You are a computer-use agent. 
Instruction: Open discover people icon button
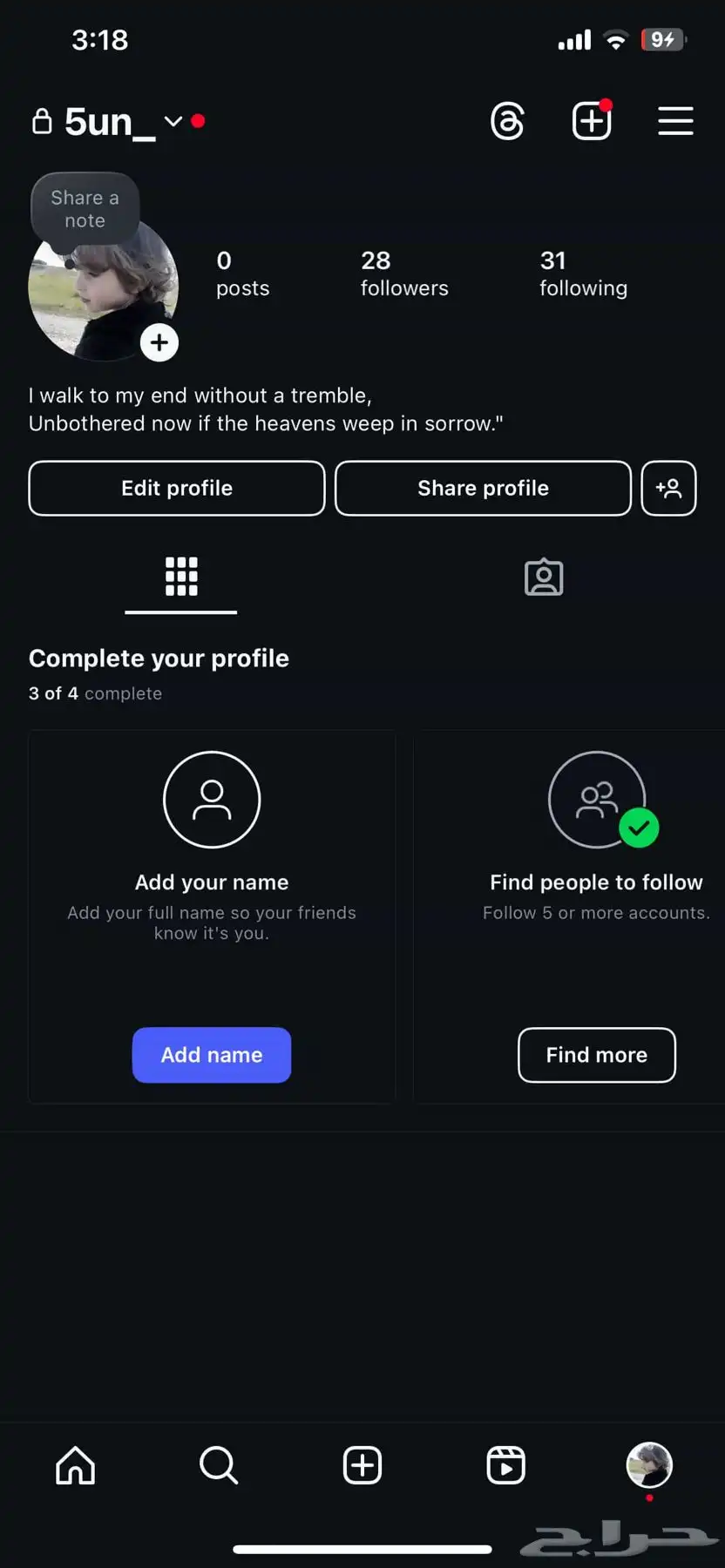coord(668,488)
